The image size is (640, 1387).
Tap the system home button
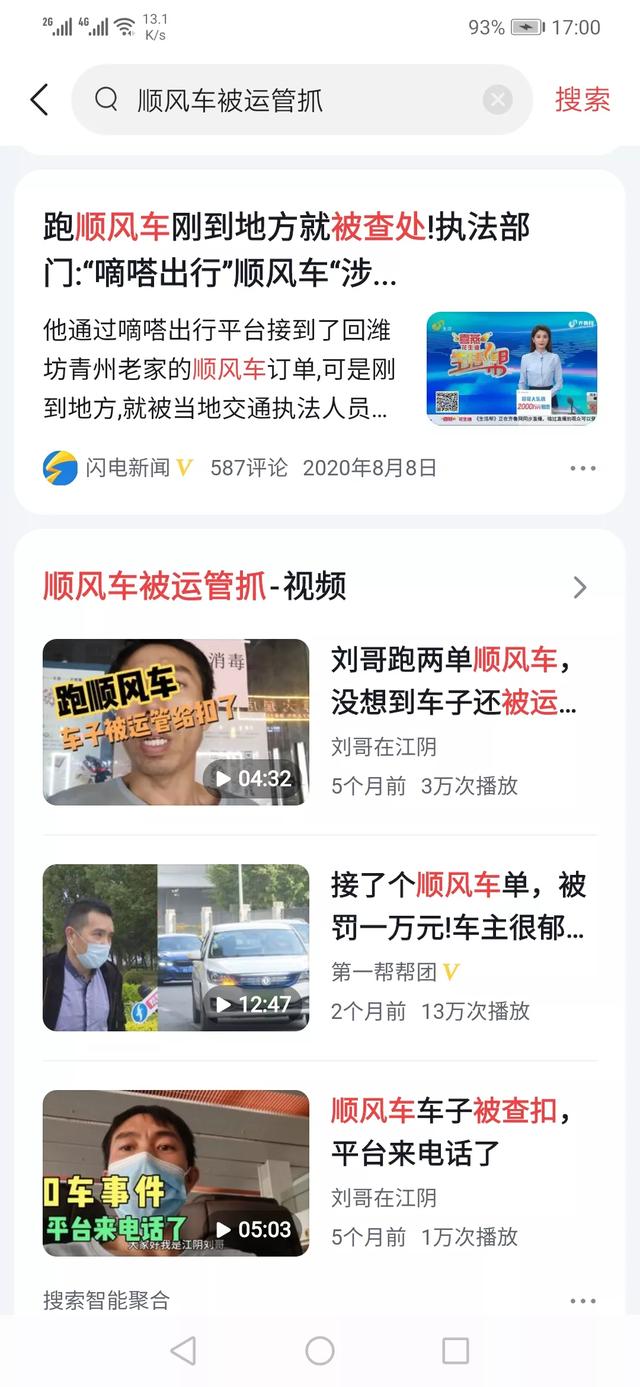(320, 1351)
